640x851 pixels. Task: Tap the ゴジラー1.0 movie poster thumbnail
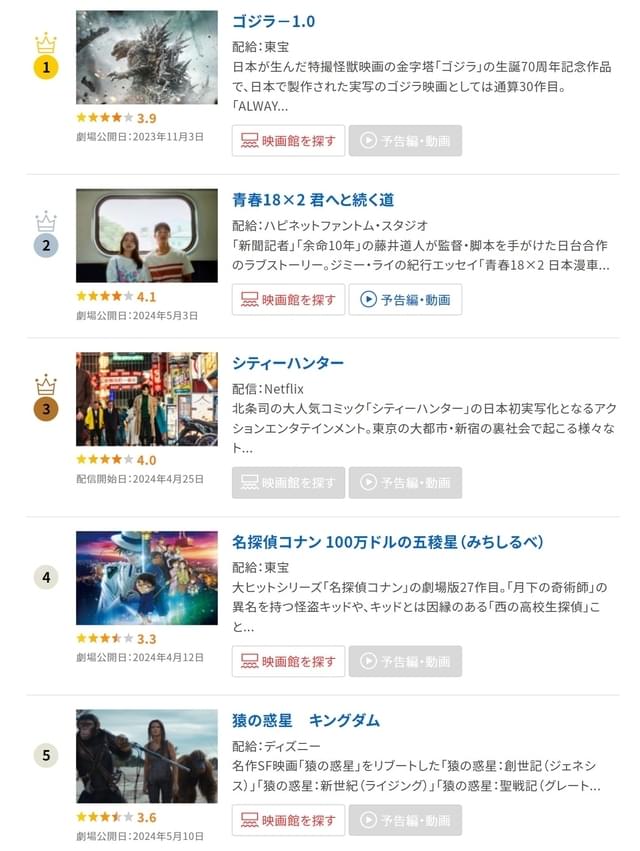146,57
